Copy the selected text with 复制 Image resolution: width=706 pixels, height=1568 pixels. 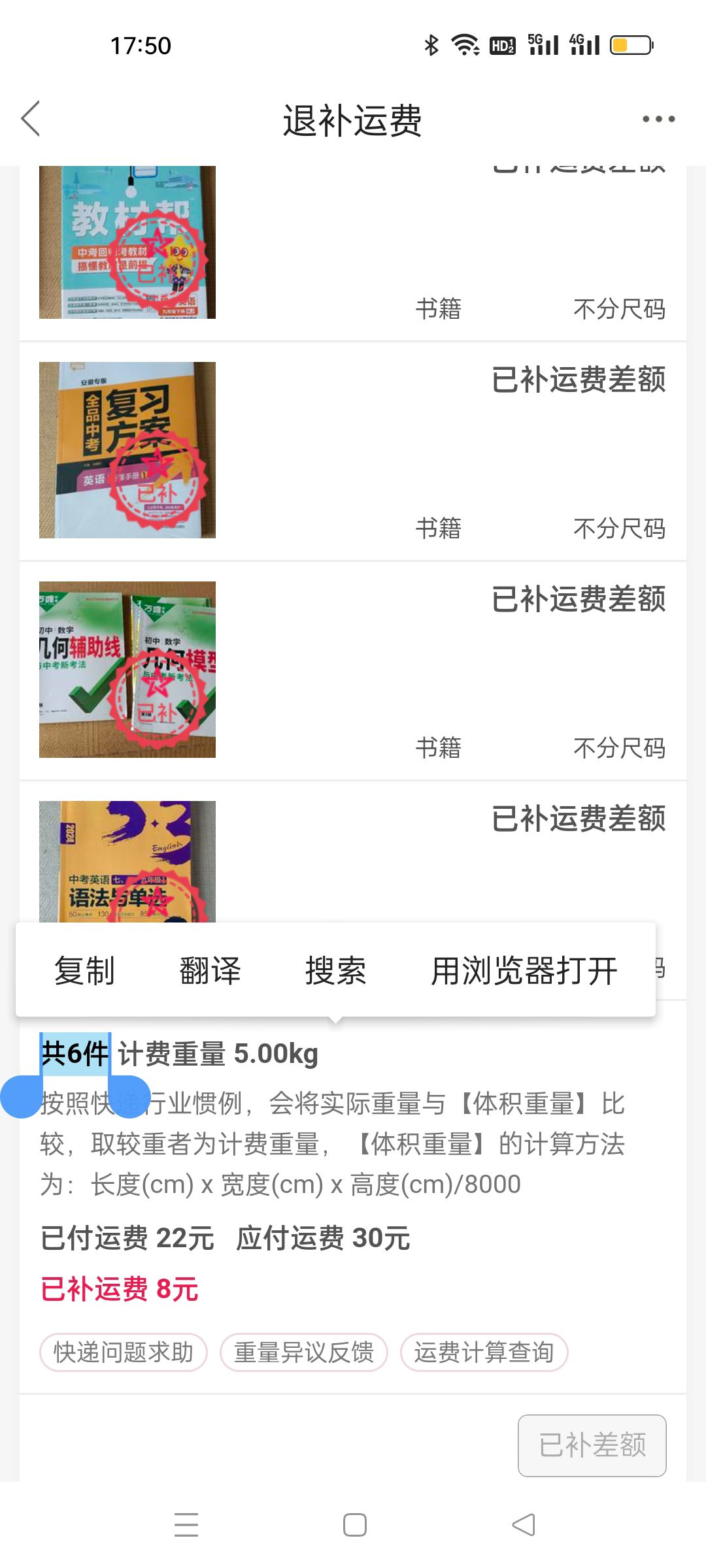point(84,970)
